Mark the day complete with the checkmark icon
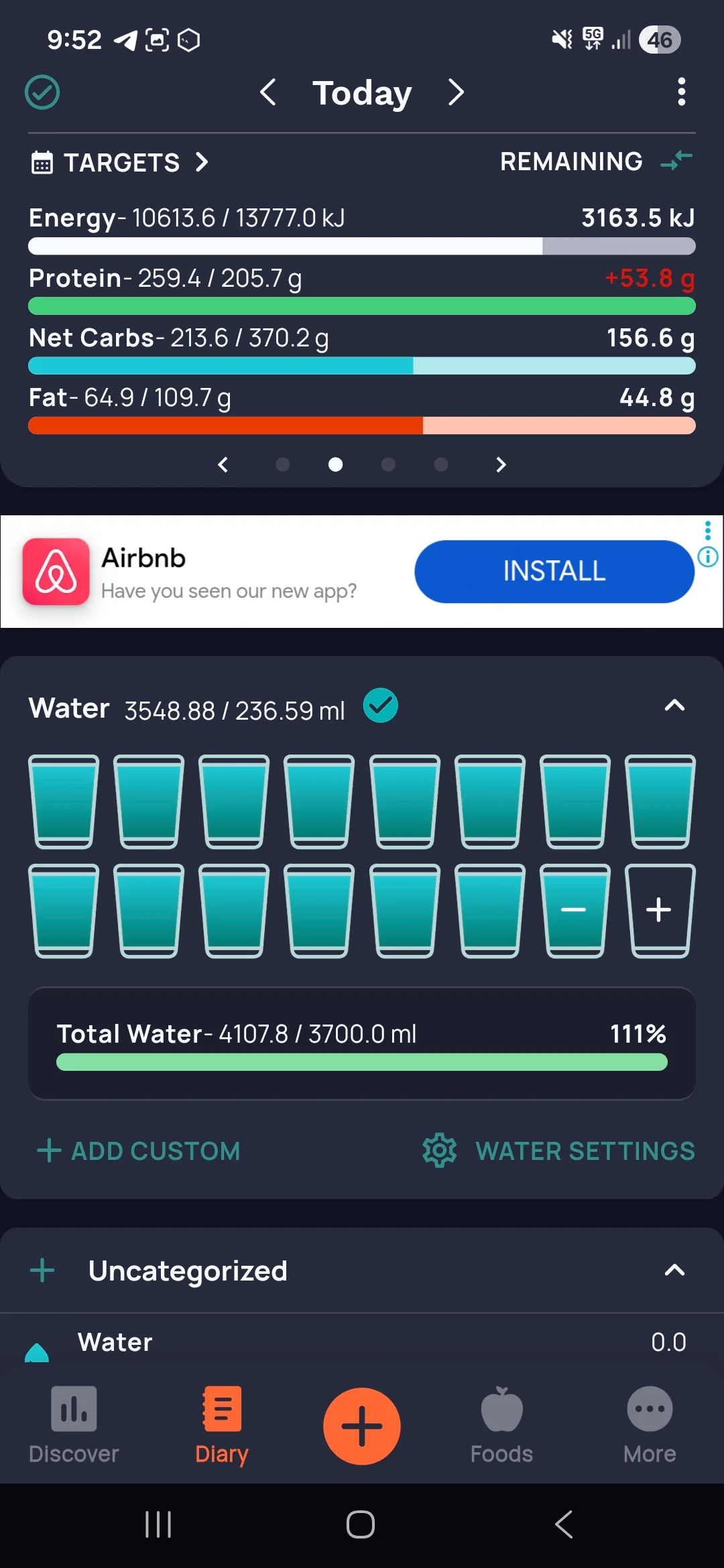Viewport: 724px width, 1568px height. click(42, 92)
